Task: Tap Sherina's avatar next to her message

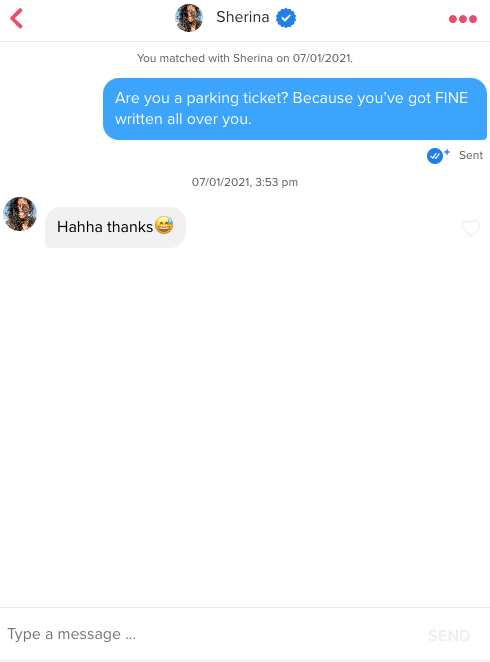Action: pos(20,214)
